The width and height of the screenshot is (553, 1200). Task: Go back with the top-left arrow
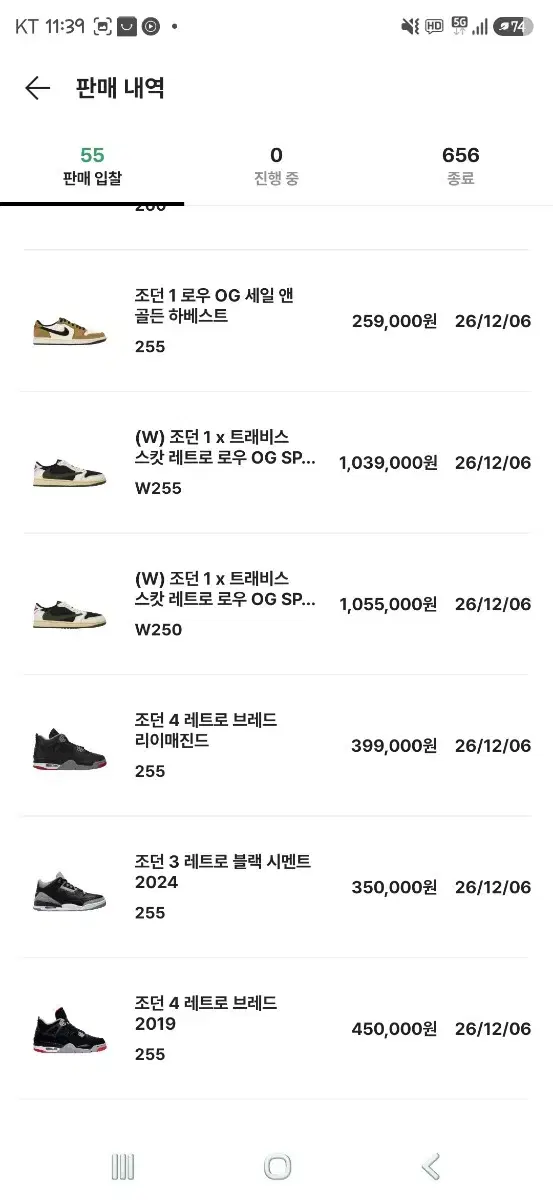[x=37, y=88]
